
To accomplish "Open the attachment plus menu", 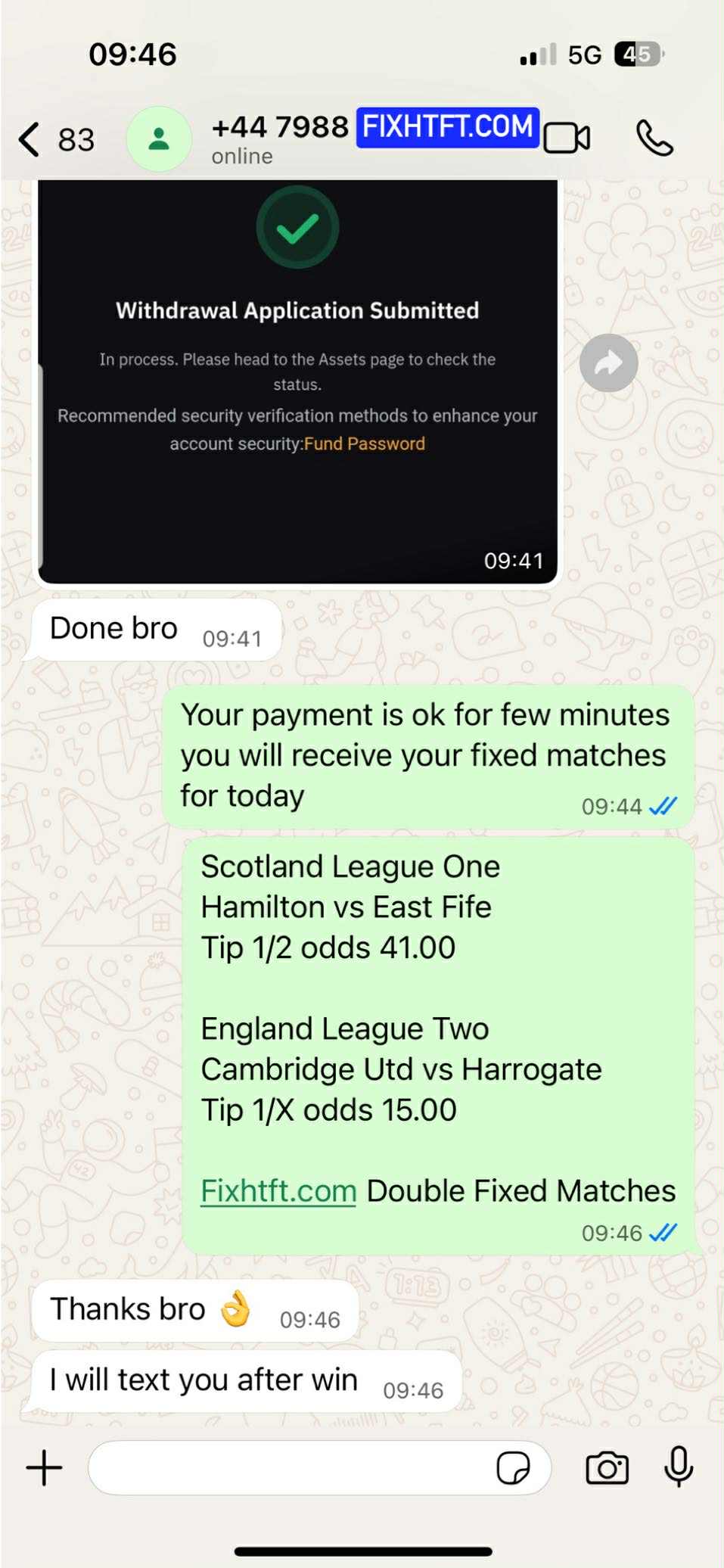I will (44, 1468).
